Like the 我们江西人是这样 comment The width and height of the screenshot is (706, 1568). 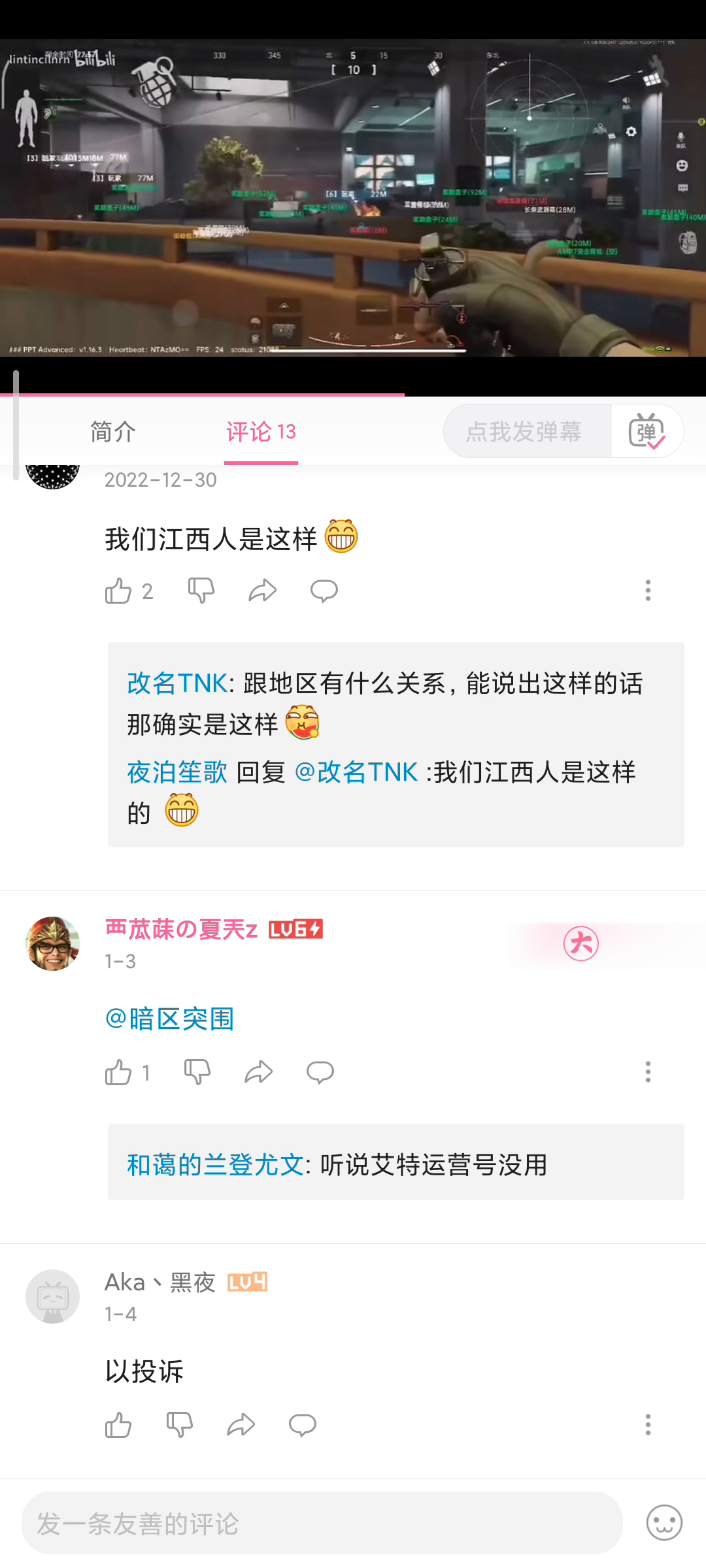pyautogui.click(x=119, y=591)
